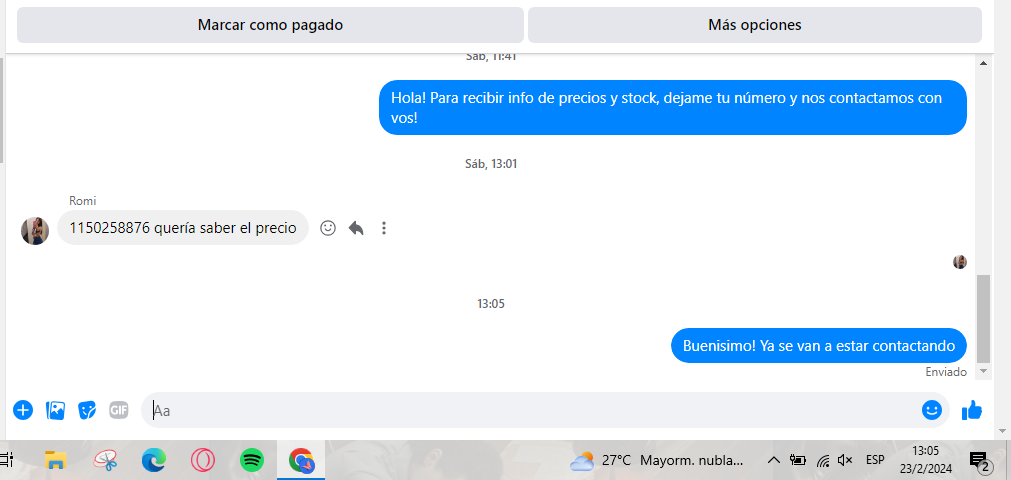Reply to Romi's message
The width and height of the screenshot is (1011, 480).
(x=356, y=228)
